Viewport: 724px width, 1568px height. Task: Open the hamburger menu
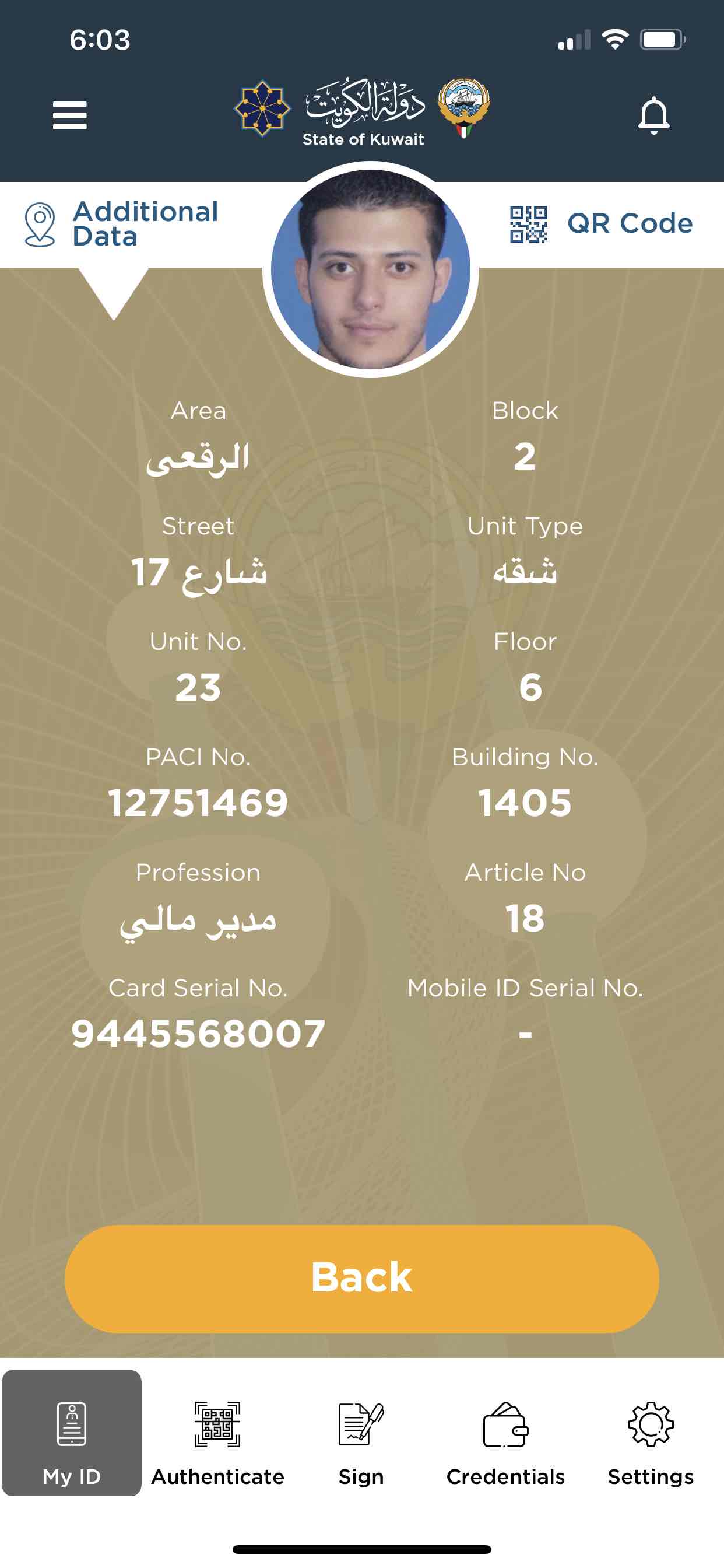[70, 116]
